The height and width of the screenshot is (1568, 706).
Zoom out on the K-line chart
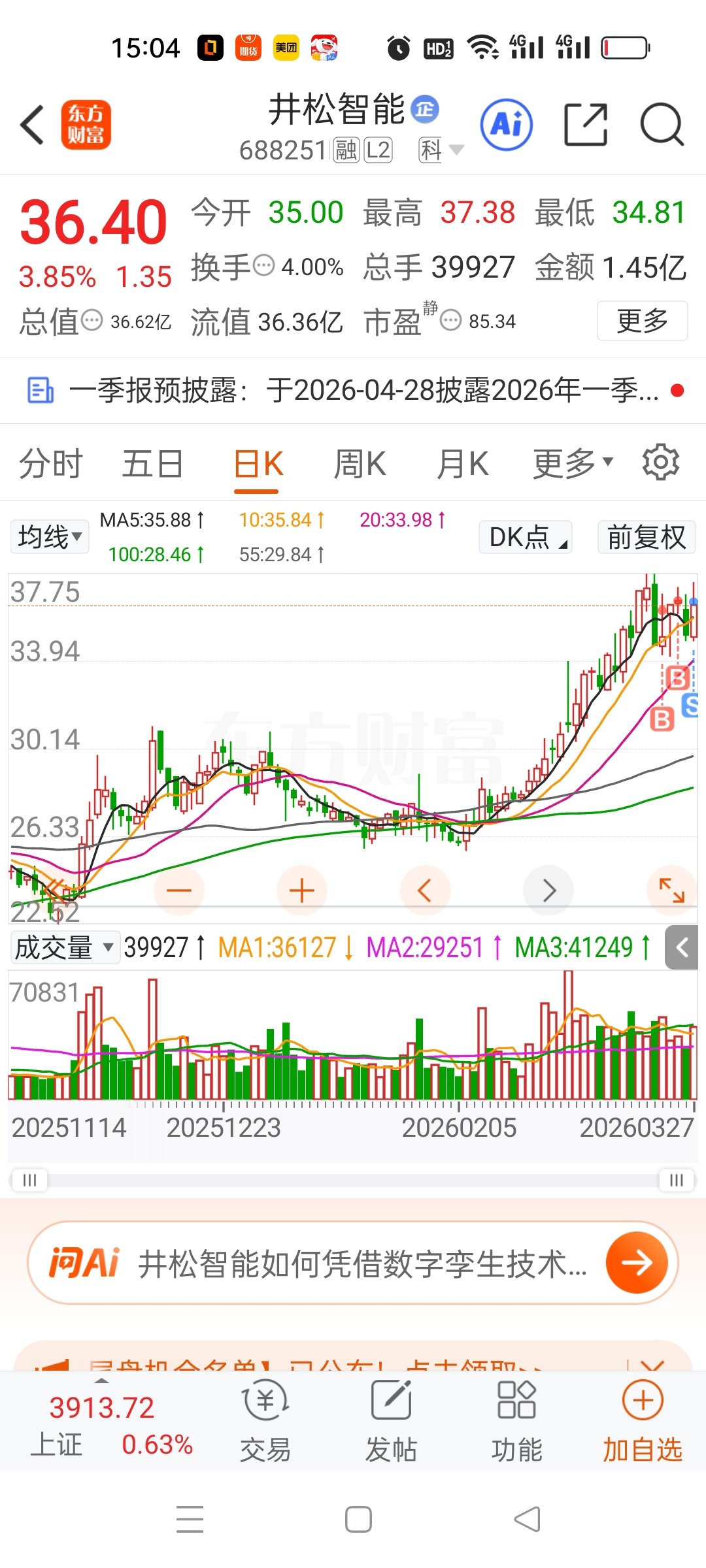(179, 889)
